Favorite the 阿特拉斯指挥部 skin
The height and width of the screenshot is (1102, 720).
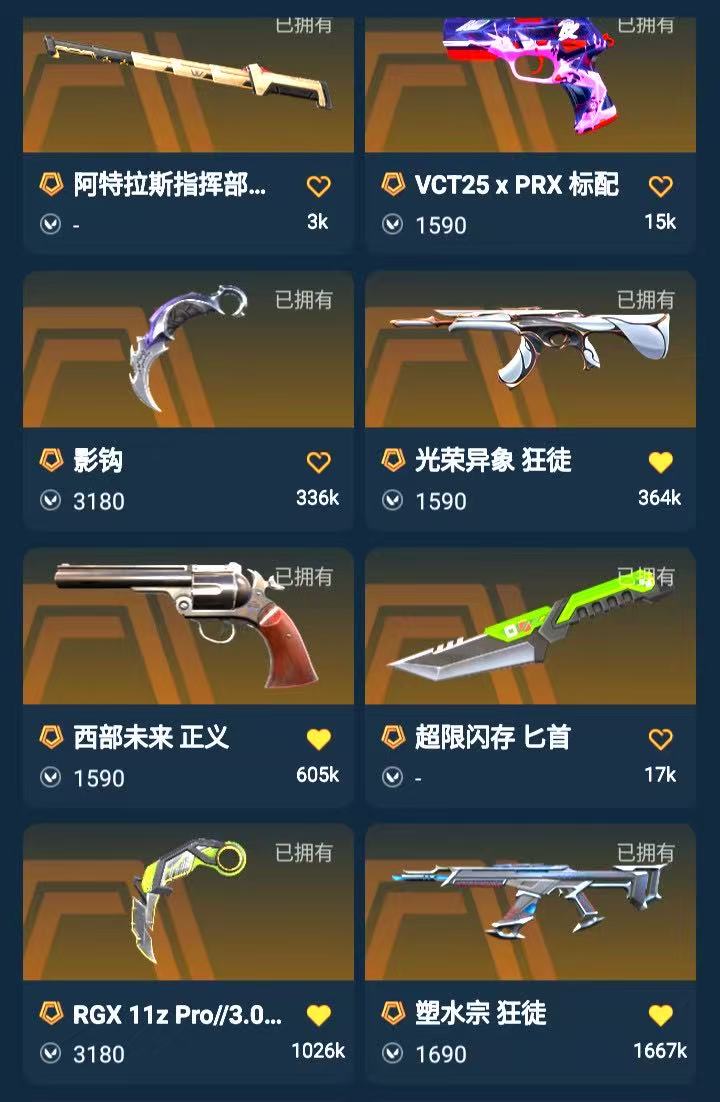(x=318, y=186)
